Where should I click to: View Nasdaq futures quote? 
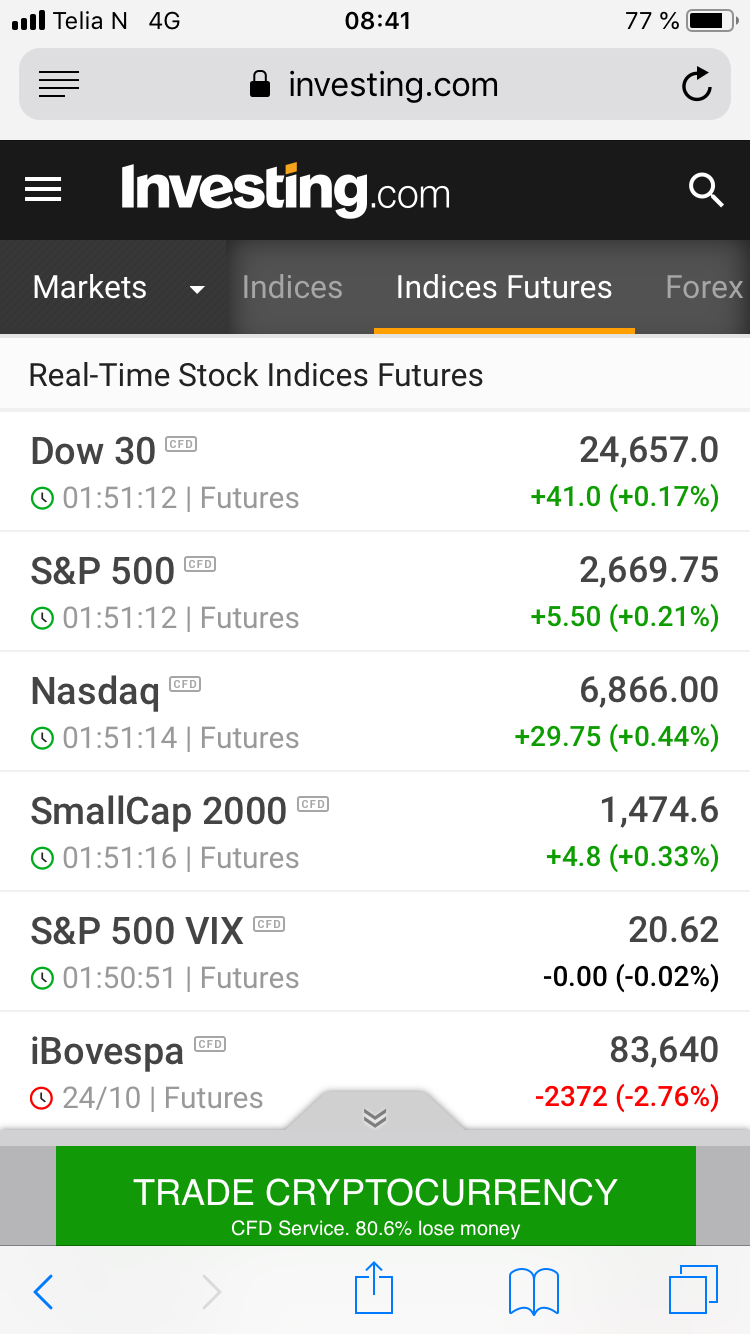click(x=375, y=711)
